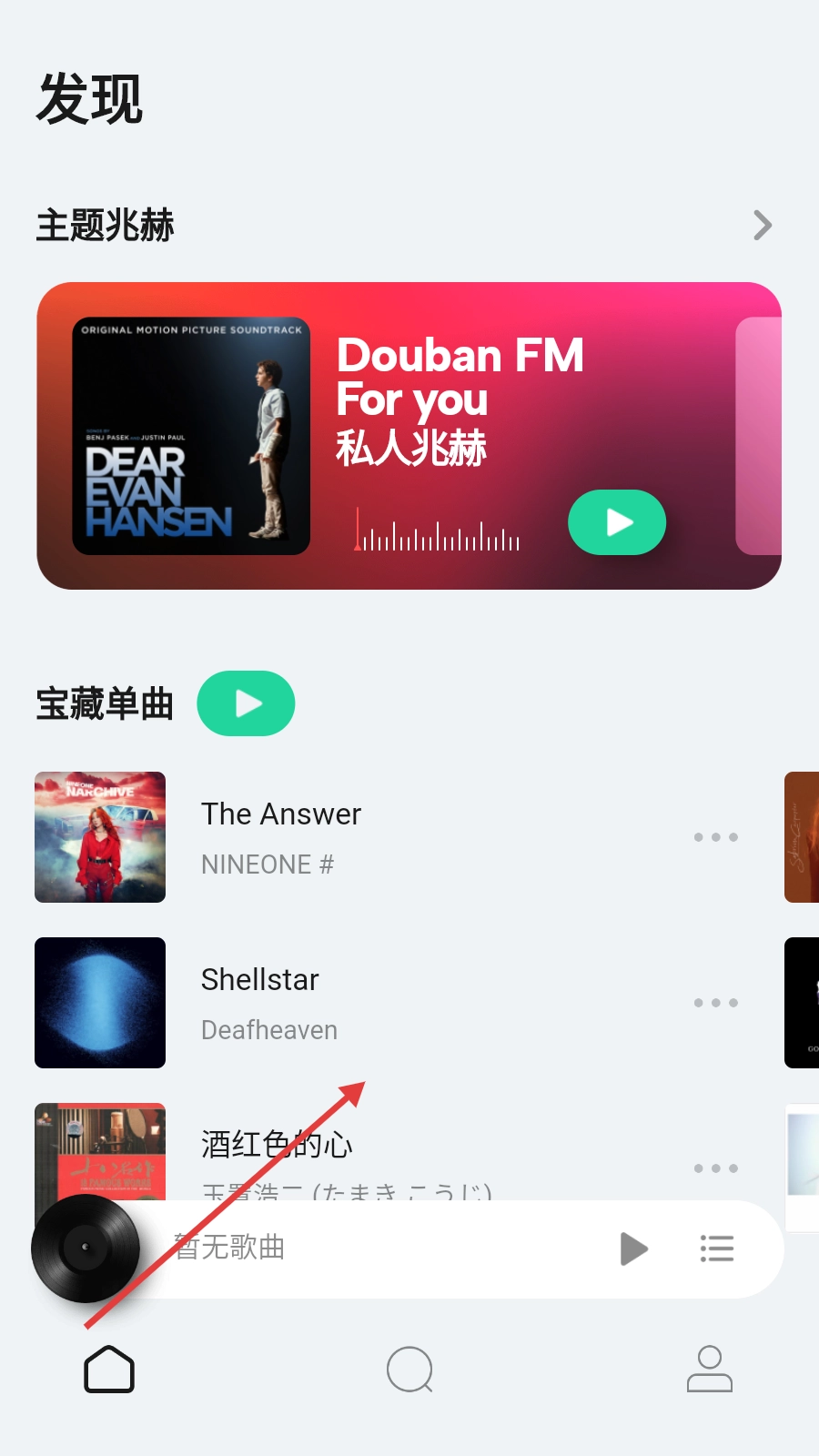Switch to the home tab
The height and width of the screenshot is (1456, 819).
click(x=109, y=1370)
